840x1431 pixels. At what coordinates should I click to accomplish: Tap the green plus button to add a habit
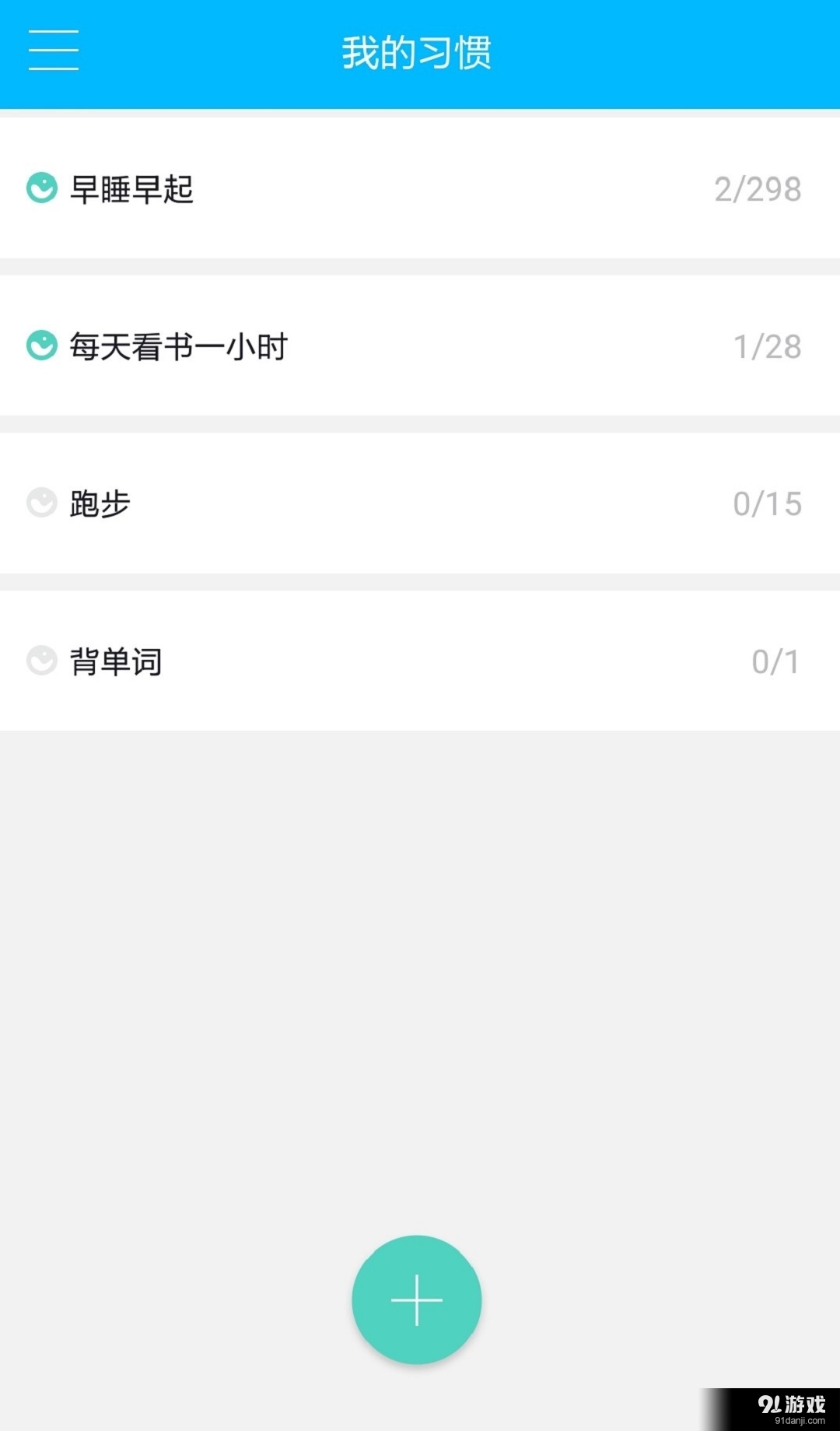click(x=418, y=1298)
